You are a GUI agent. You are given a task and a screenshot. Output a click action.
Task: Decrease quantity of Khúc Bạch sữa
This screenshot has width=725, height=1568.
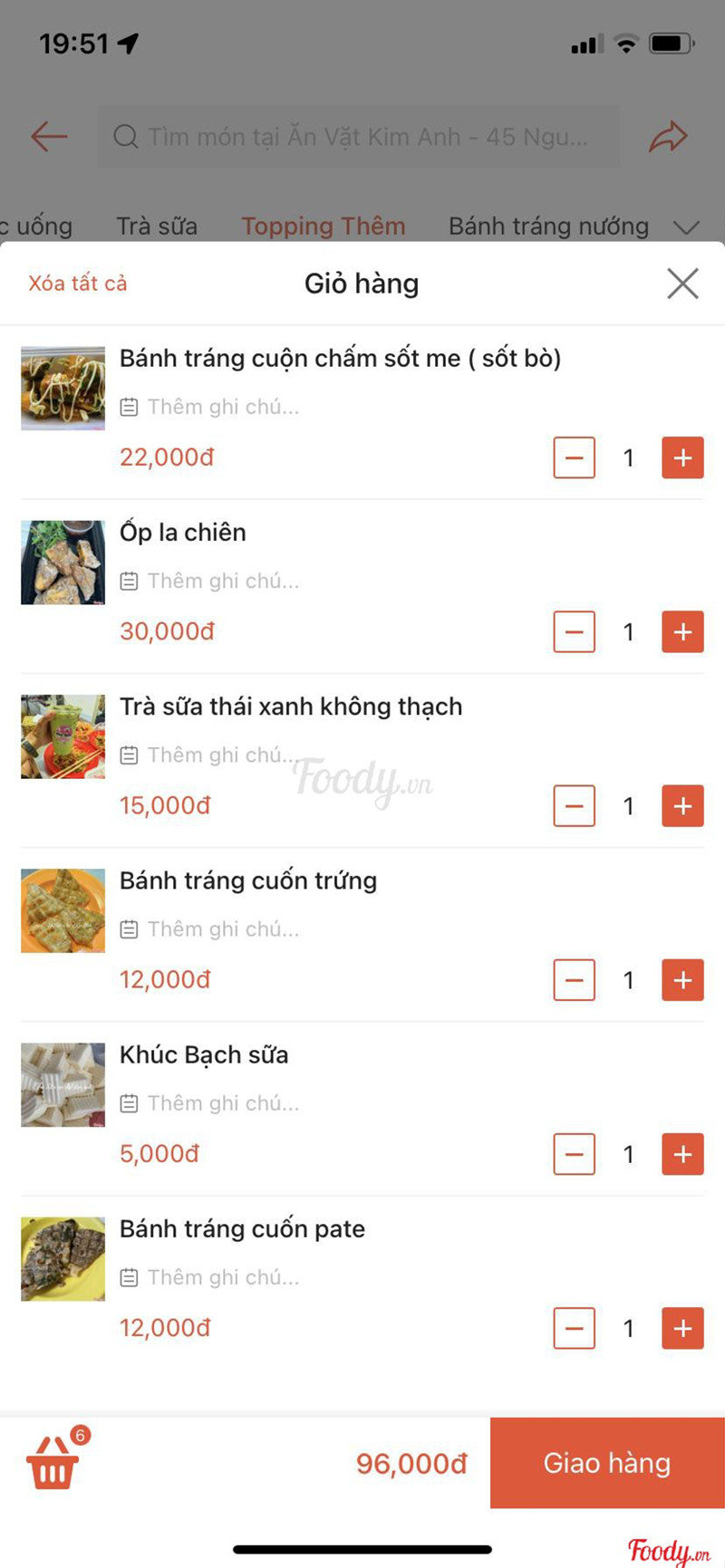pyautogui.click(x=575, y=1154)
